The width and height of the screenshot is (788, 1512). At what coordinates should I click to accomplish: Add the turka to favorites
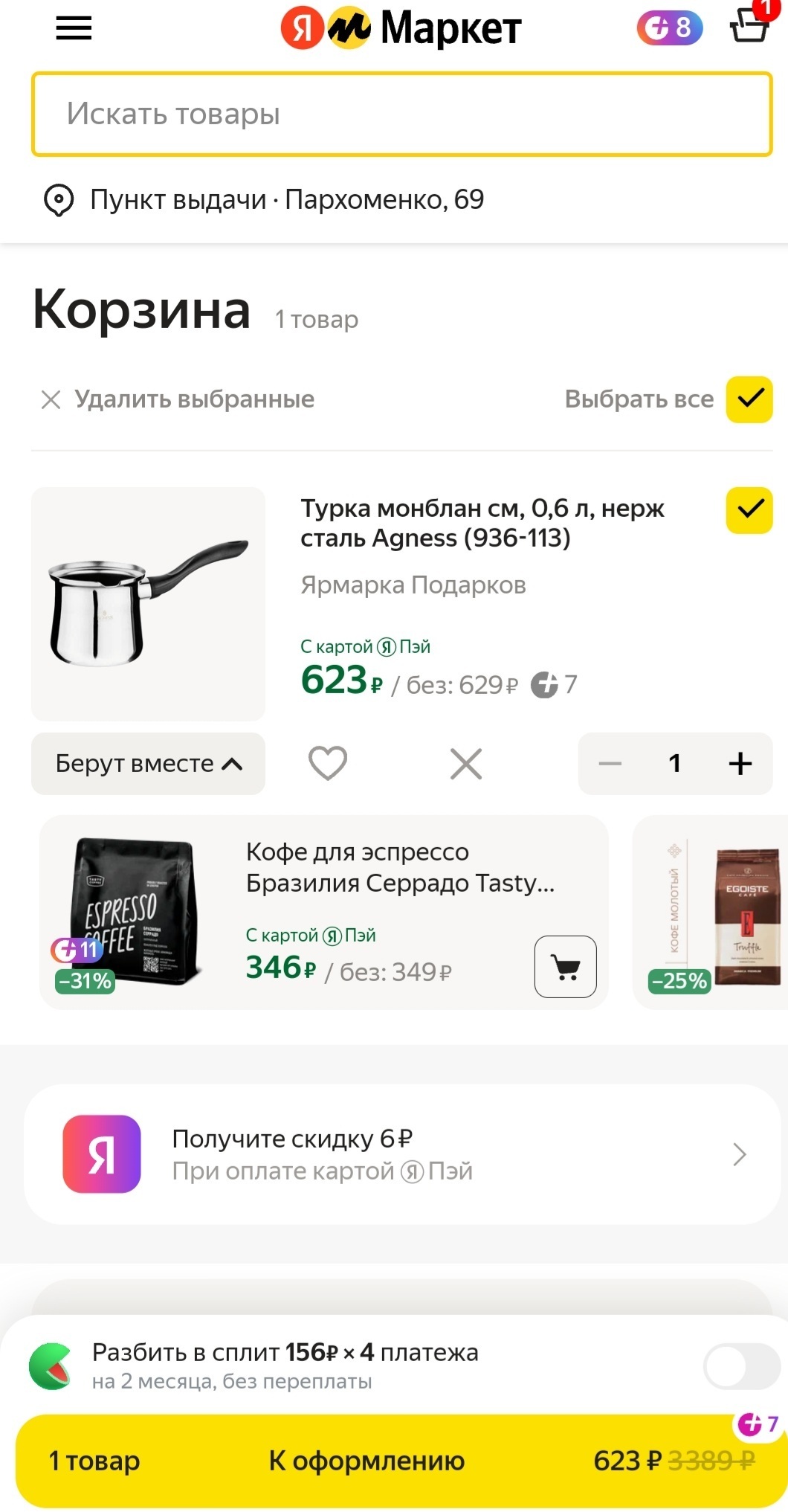click(328, 764)
